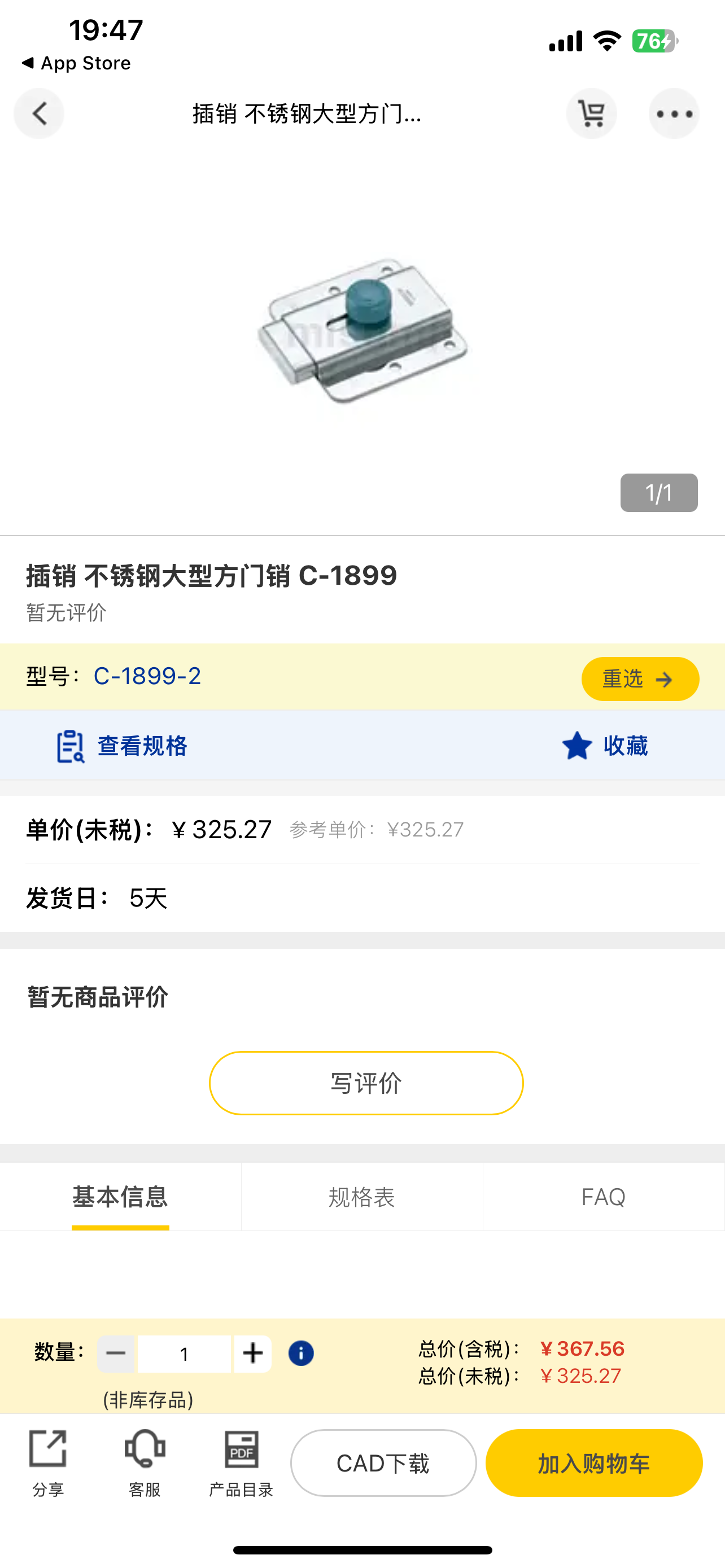Image resolution: width=725 pixels, height=1568 pixels.
Task: Open the quantity info icon
Action: click(x=301, y=1353)
